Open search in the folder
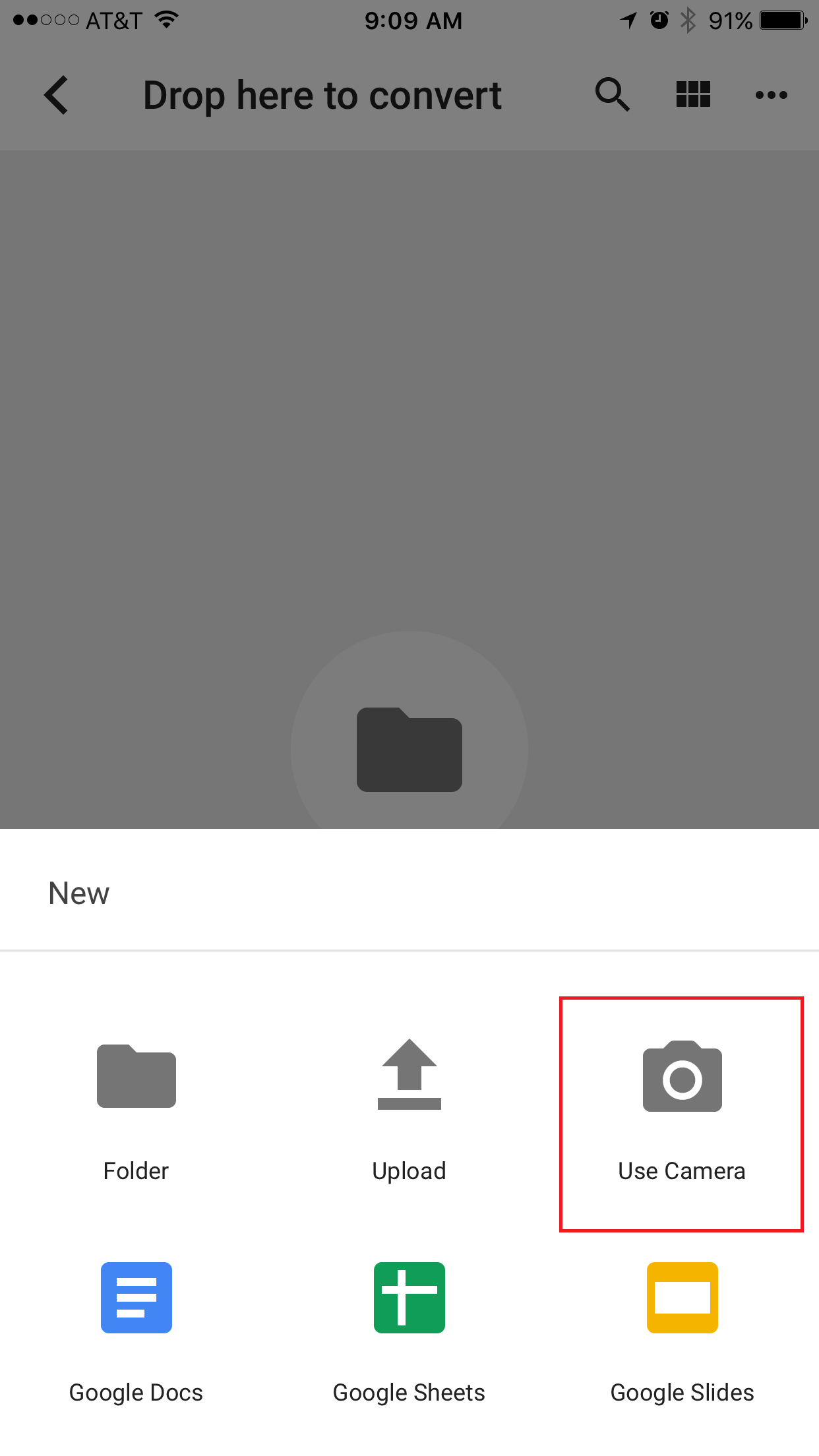The height and width of the screenshot is (1456, 819). tap(612, 95)
